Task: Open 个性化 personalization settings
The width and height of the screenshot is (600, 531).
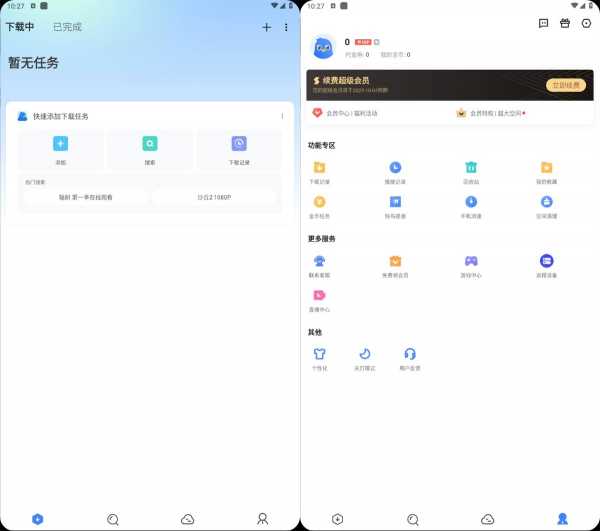Action: click(x=319, y=358)
